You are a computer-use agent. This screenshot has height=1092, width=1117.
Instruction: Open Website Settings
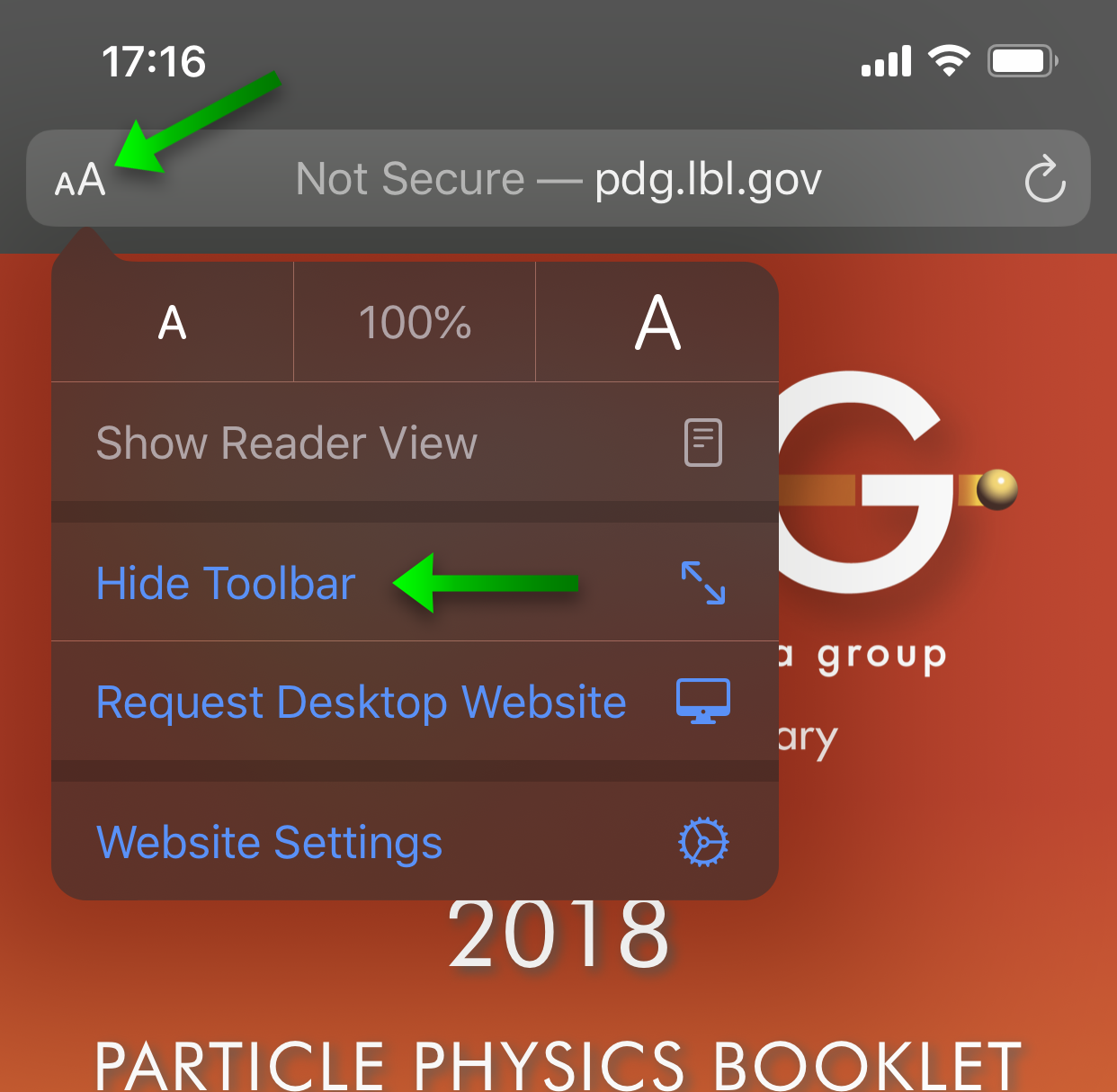(269, 842)
